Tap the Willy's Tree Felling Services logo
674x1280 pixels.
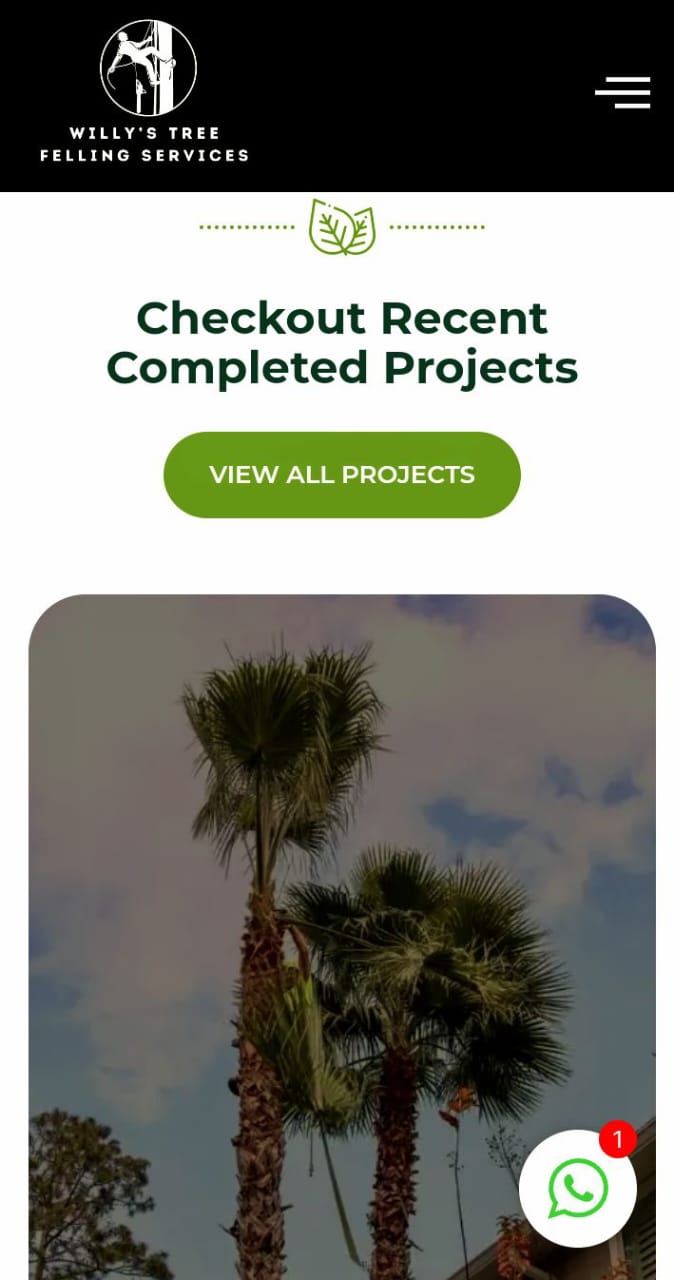[x=145, y=92]
